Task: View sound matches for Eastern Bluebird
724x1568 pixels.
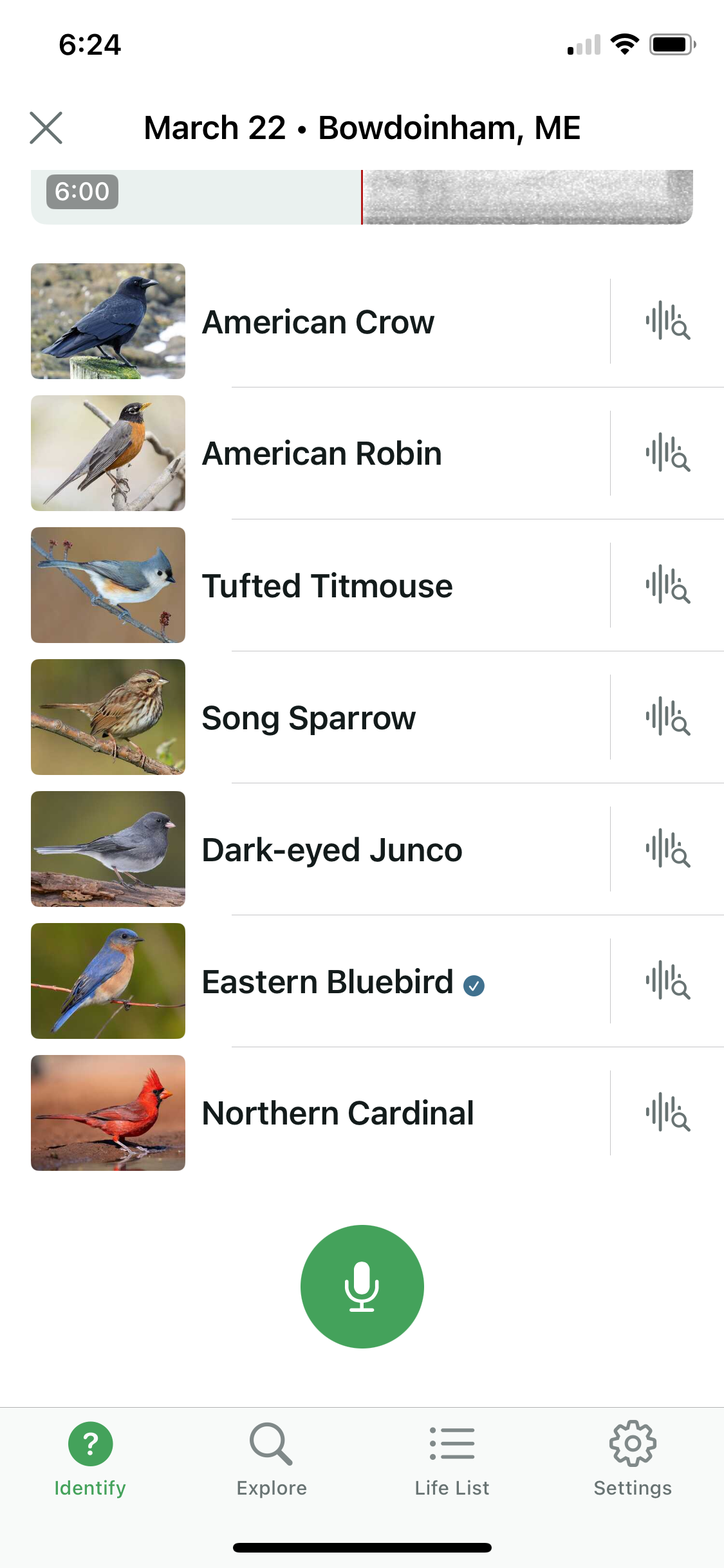Action: pos(667,981)
